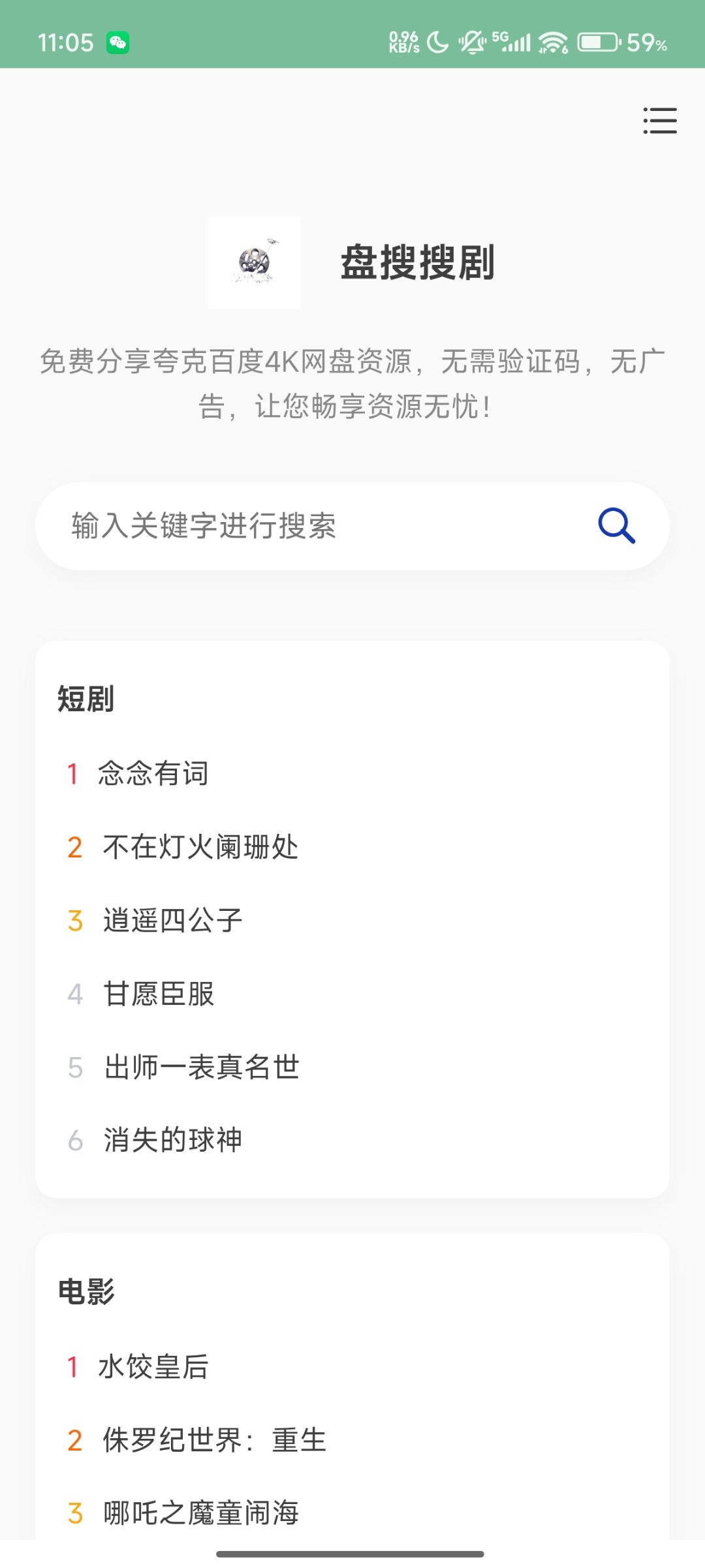Screen dimensions: 705x1568
Task: Select 逍遥四公子 from the short drama list
Action: click(173, 921)
